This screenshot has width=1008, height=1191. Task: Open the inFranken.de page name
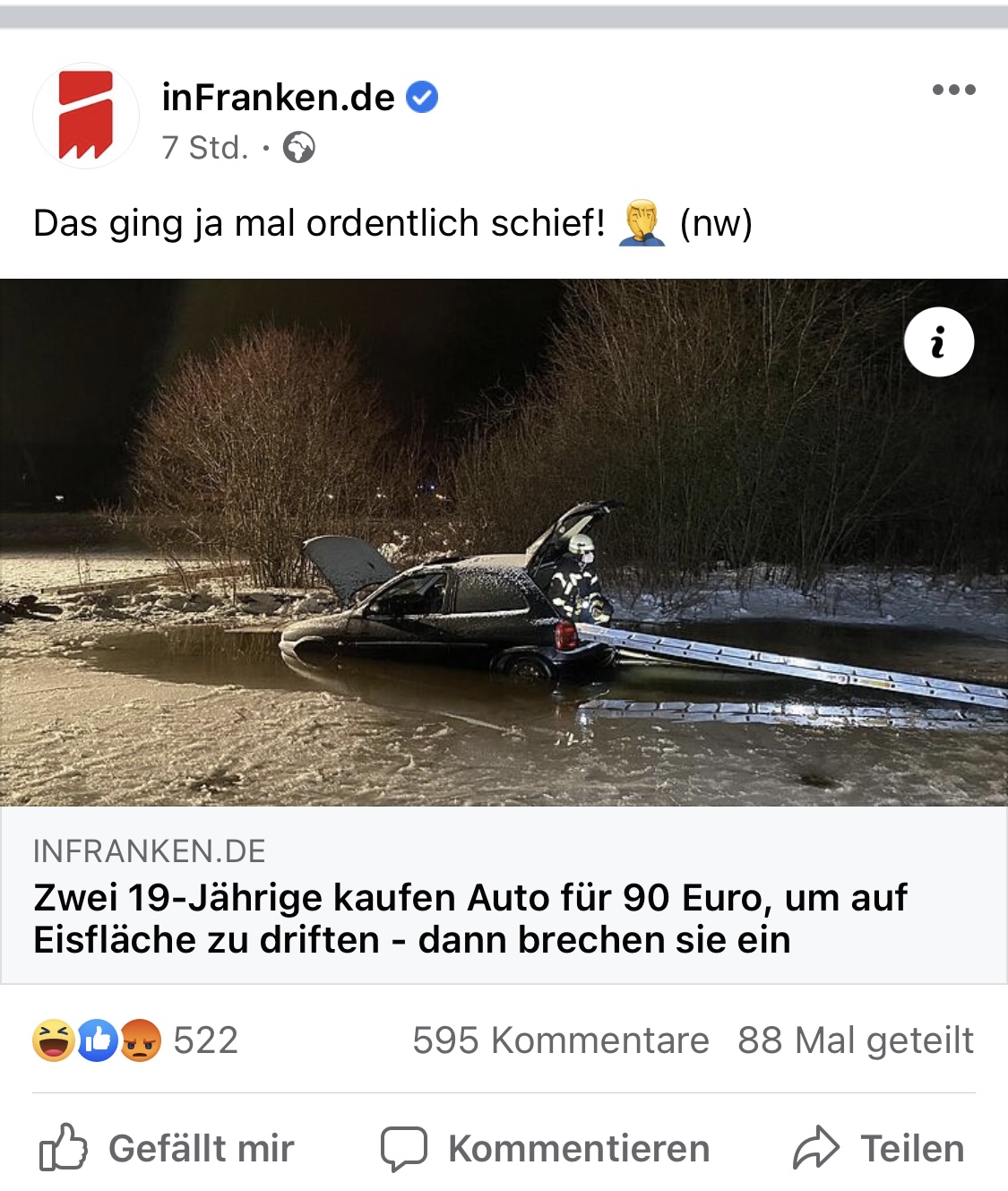click(278, 97)
